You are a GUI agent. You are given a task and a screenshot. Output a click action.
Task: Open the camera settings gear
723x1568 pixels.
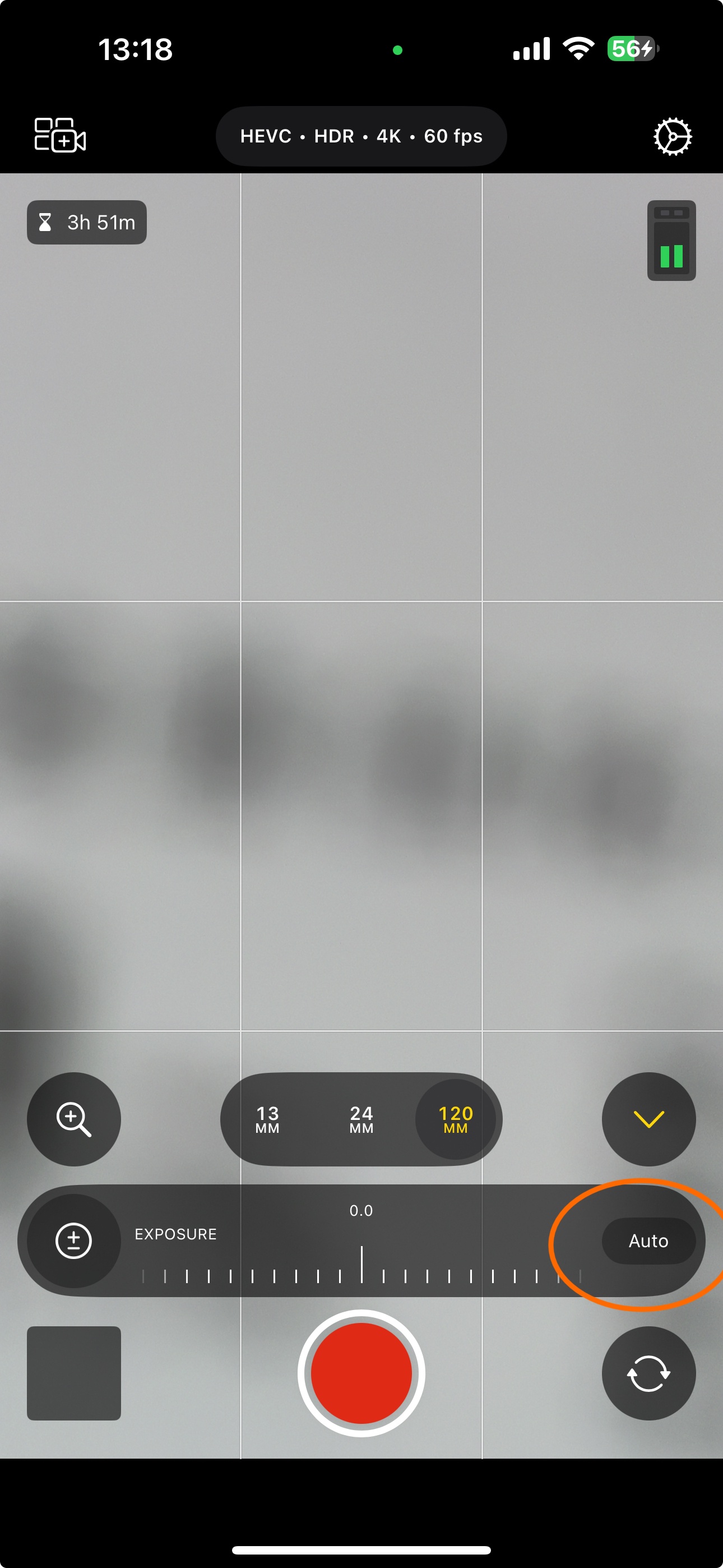click(x=672, y=136)
